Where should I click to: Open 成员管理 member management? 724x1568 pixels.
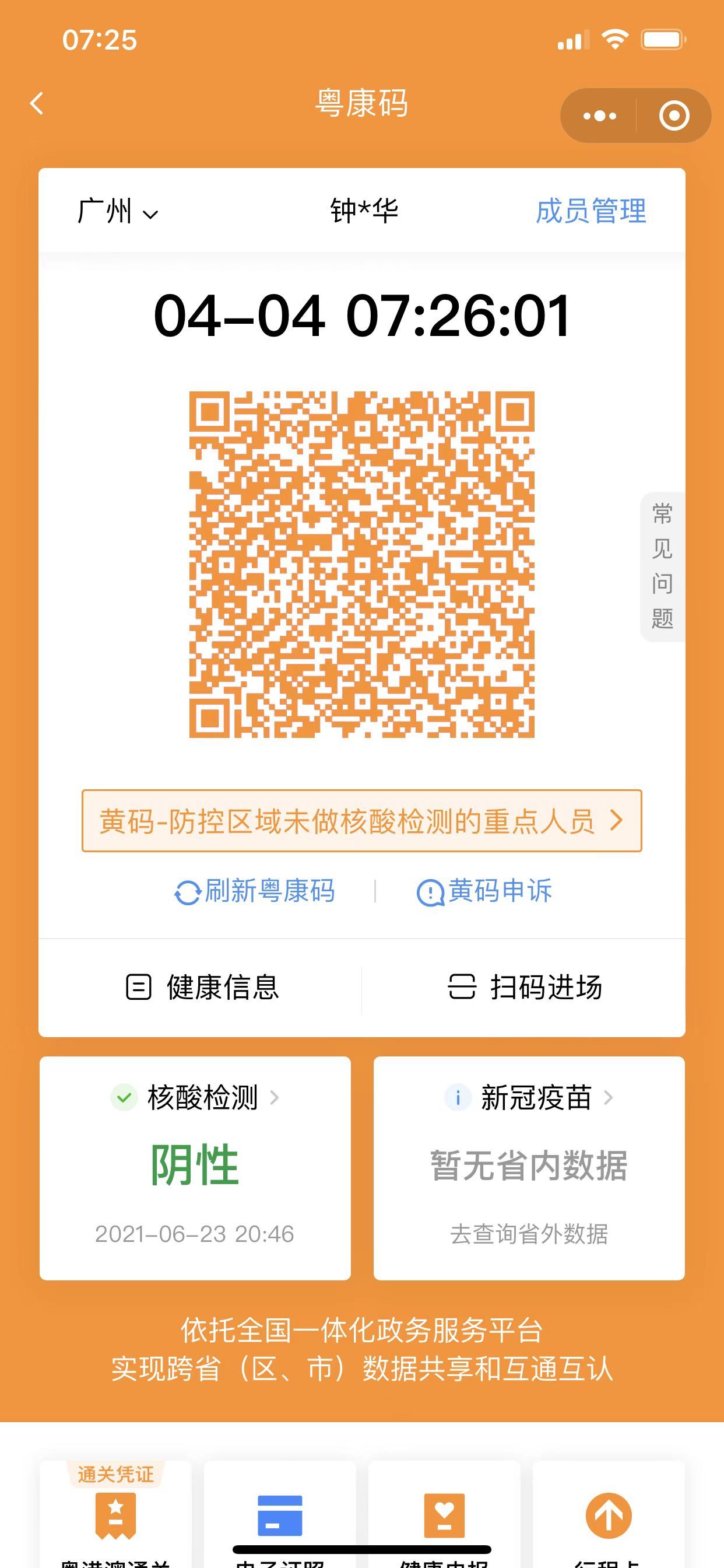click(x=590, y=211)
